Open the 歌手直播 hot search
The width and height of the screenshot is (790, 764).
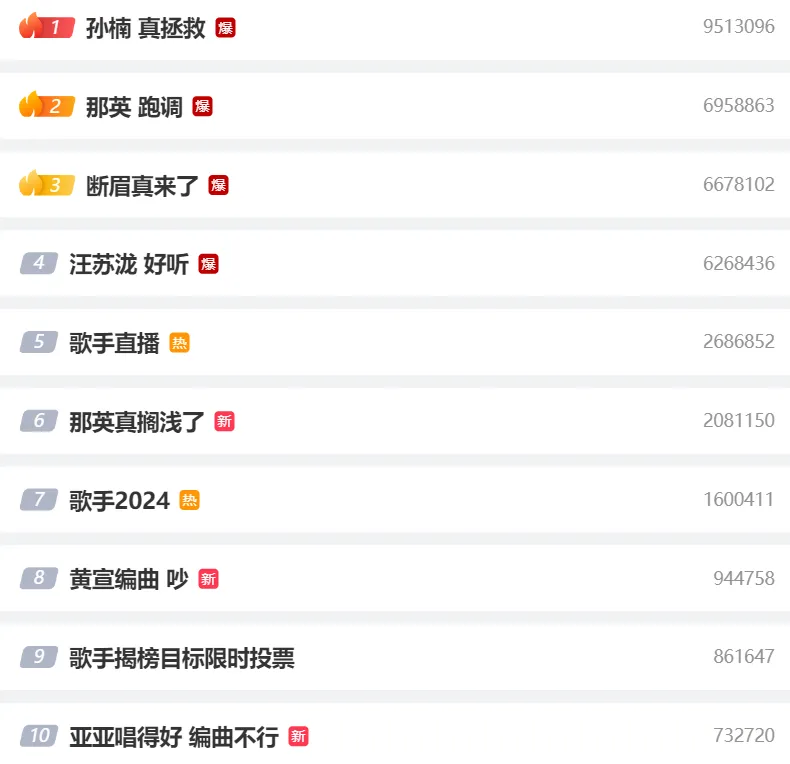coord(114,343)
